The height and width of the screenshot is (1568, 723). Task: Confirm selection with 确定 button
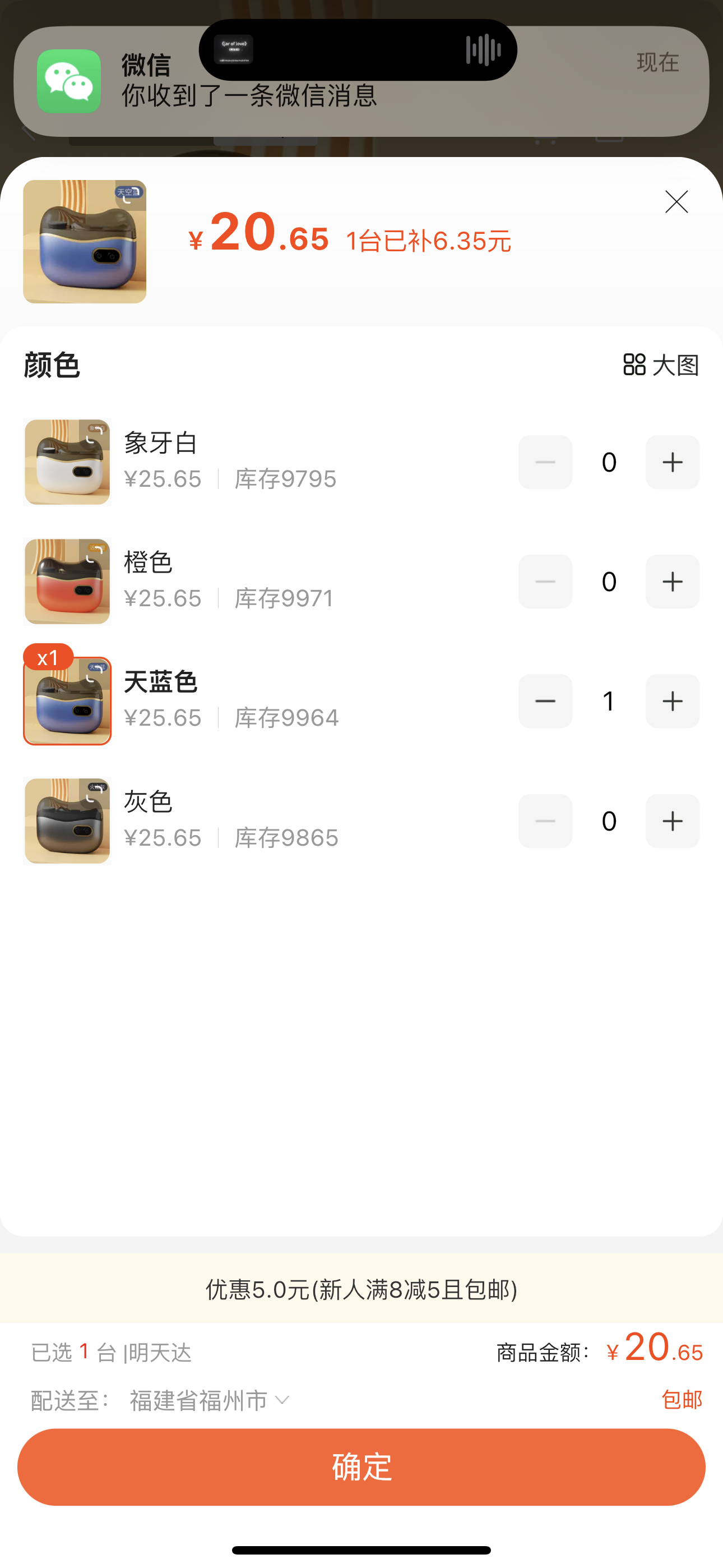click(361, 1467)
